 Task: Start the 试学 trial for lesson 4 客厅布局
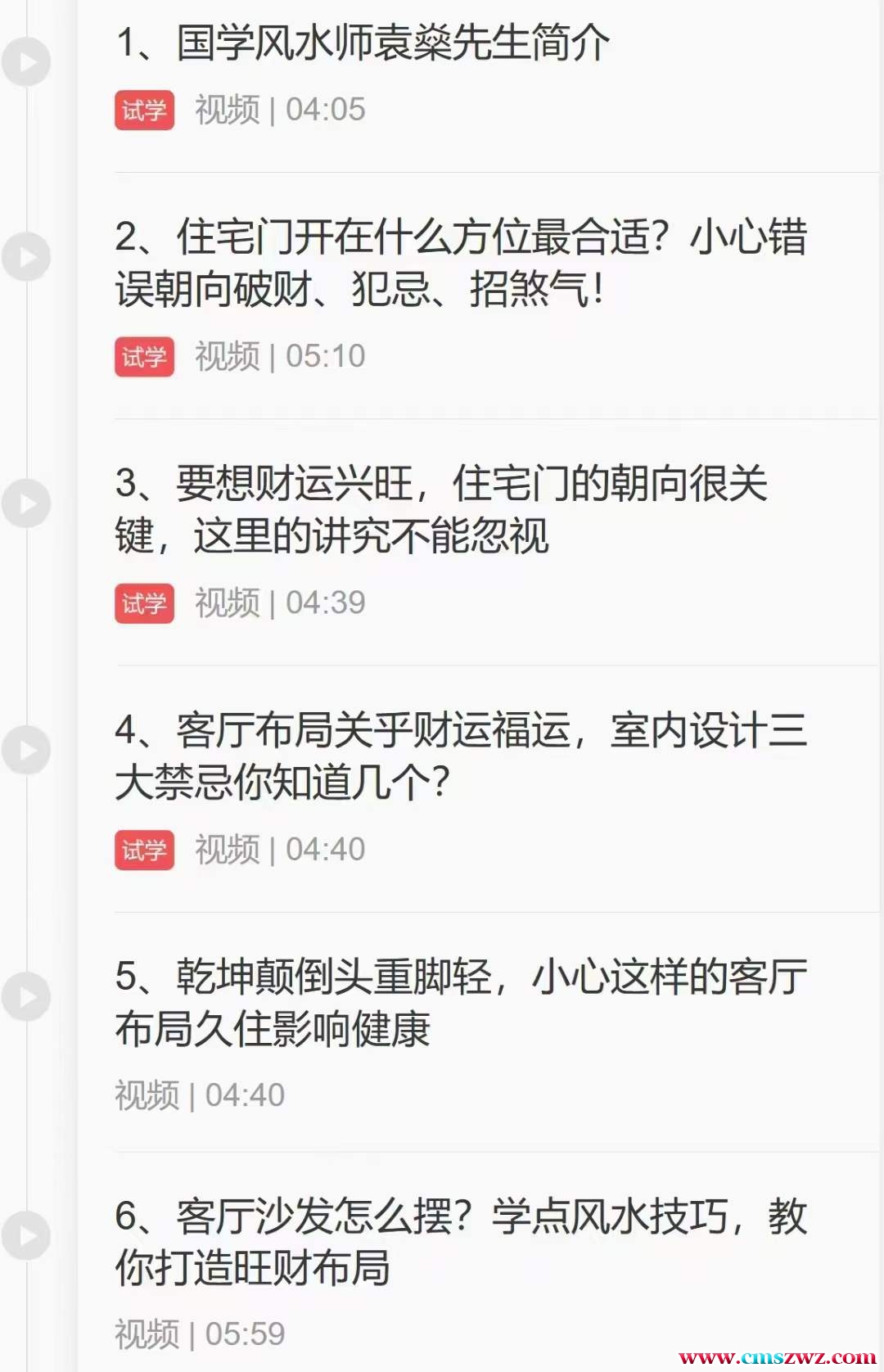(x=144, y=850)
